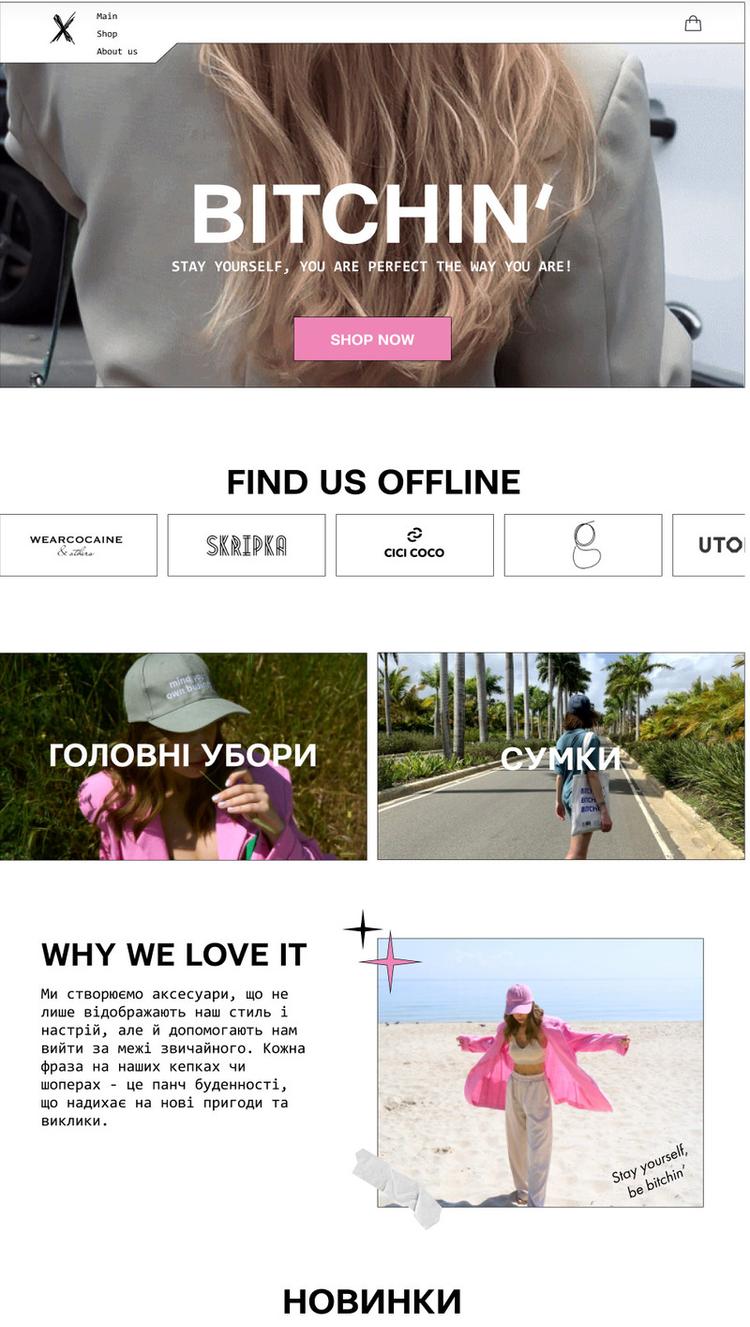Screen dimensions: 750x1327
Task: Go to the Main page link
Action: click(x=107, y=16)
